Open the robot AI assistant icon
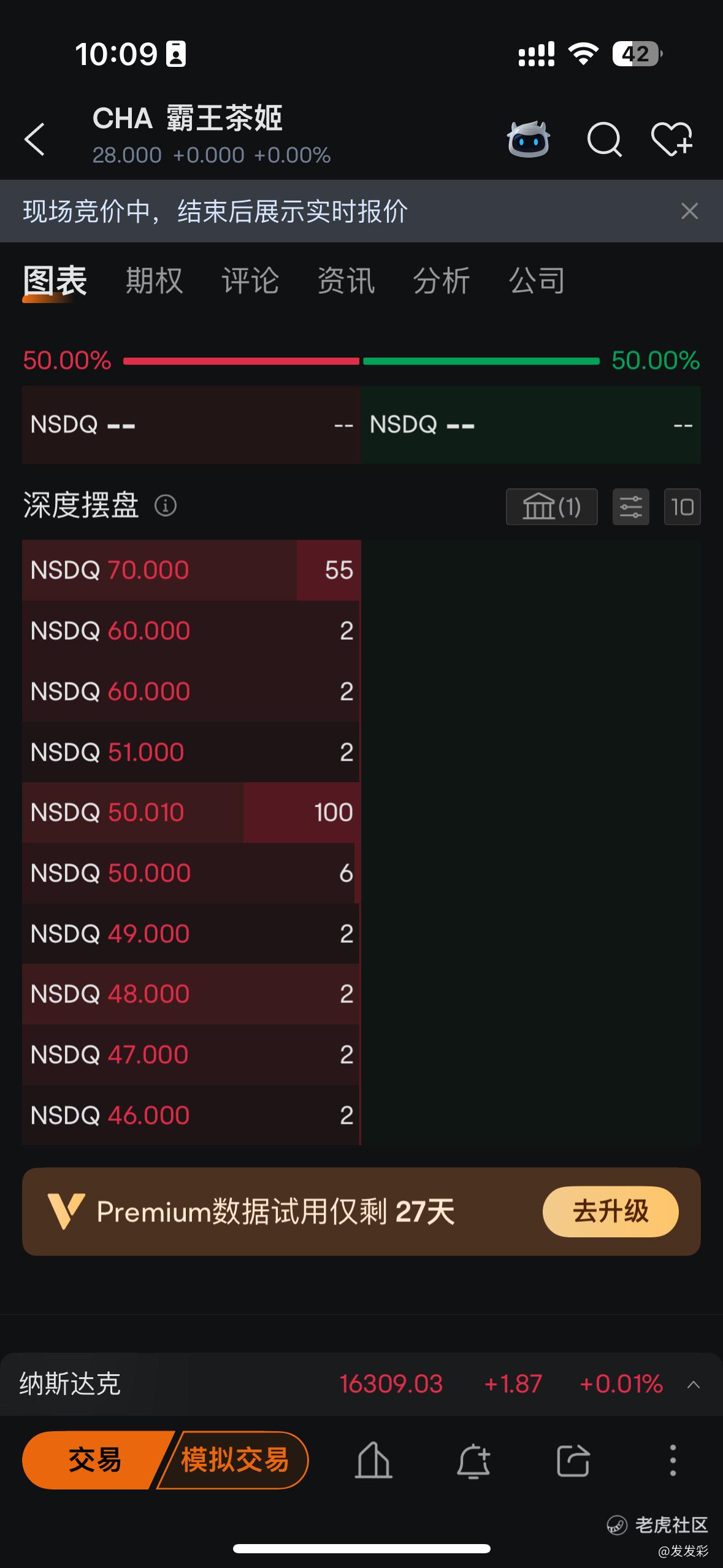The image size is (723, 1568). point(528,139)
